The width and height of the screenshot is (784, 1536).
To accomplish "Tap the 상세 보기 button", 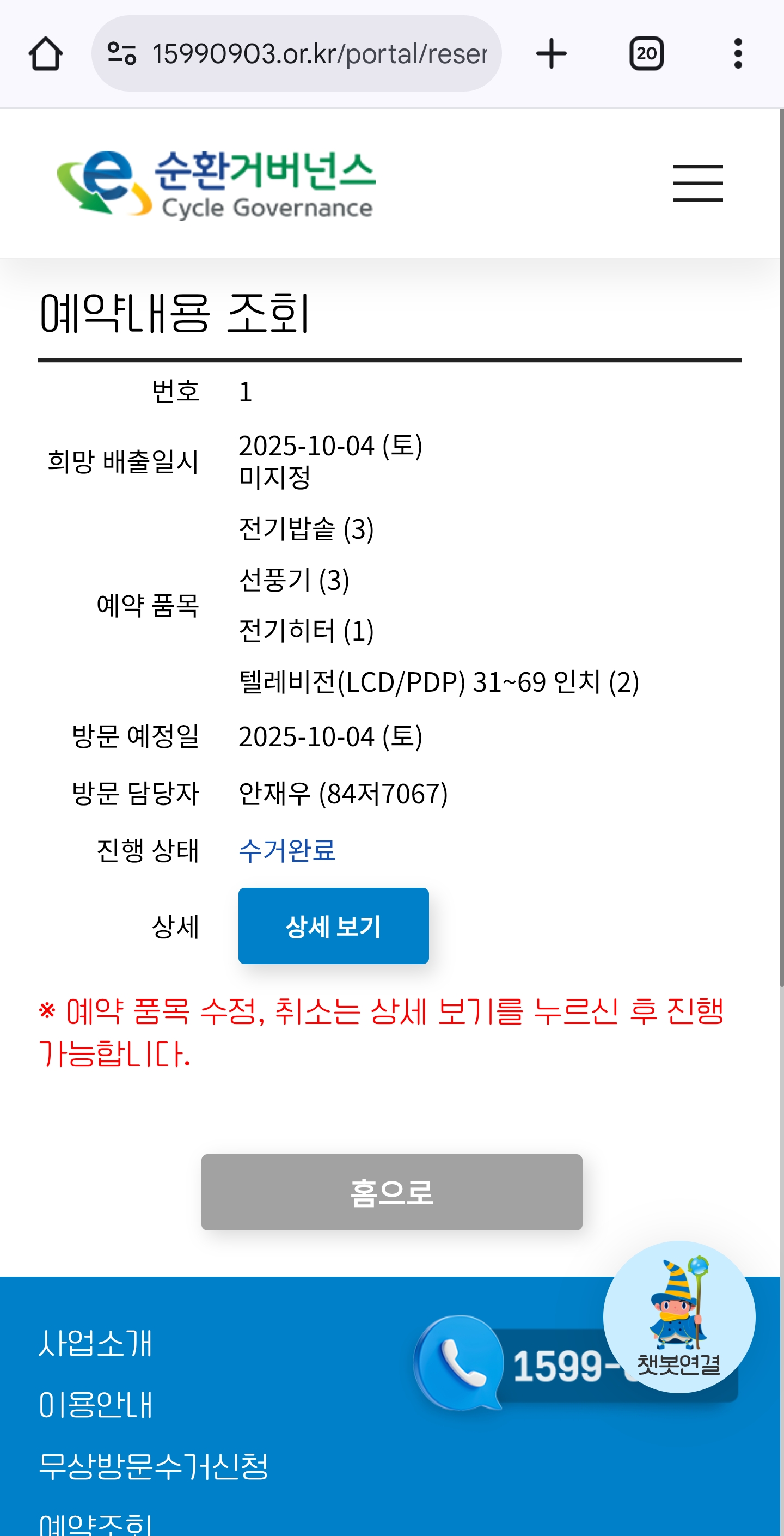I will pos(333,925).
